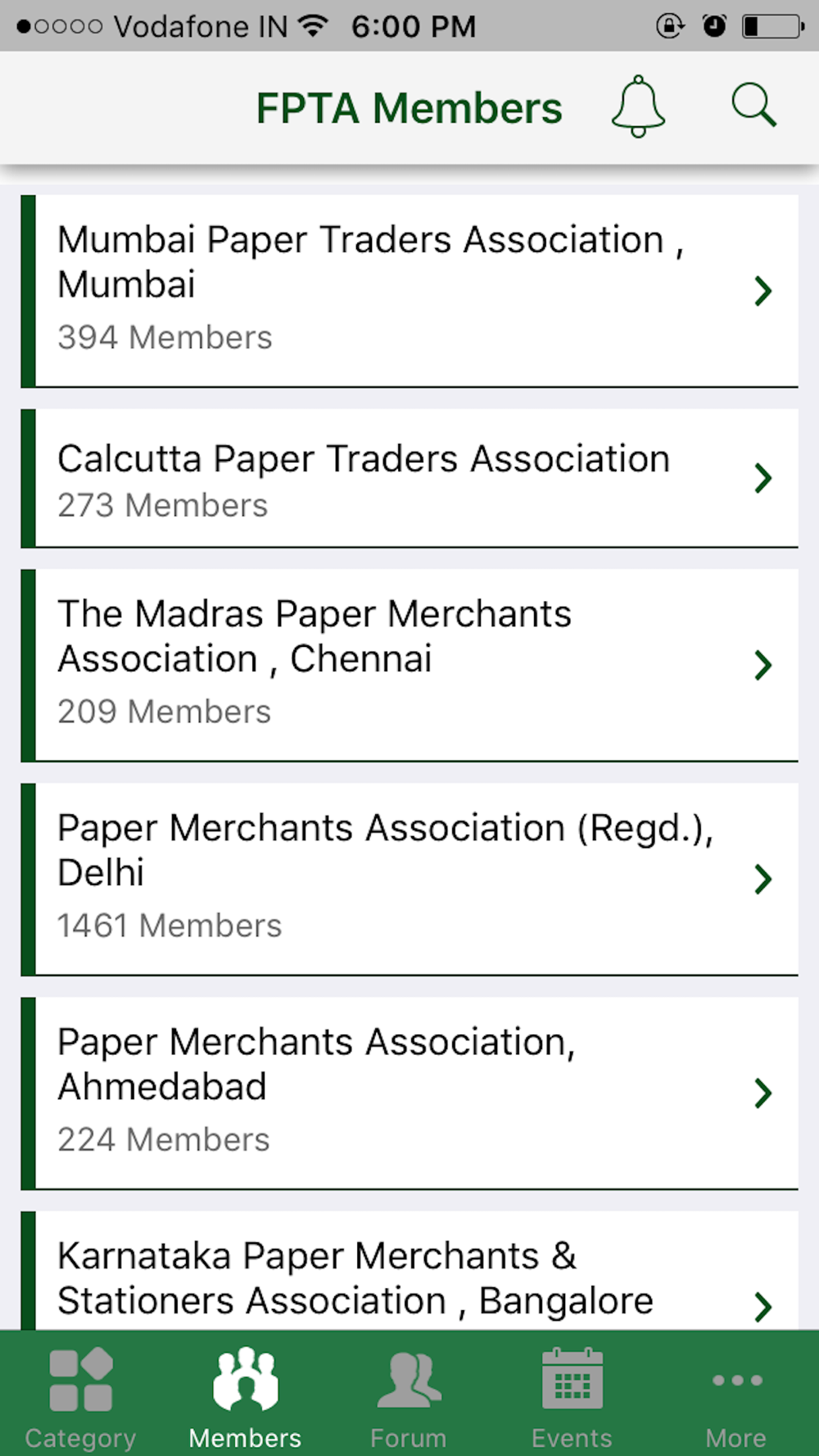The image size is (819, 1456).
Task: Tap the search magnifier icon
Action: click(753, 105)
